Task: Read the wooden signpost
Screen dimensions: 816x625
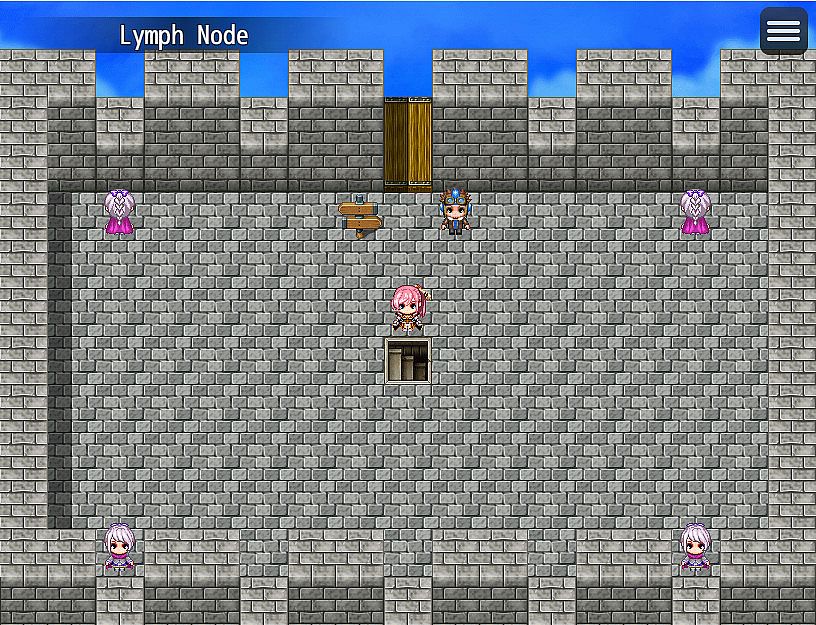Action: pyautogui.click(x=359, y=216)
